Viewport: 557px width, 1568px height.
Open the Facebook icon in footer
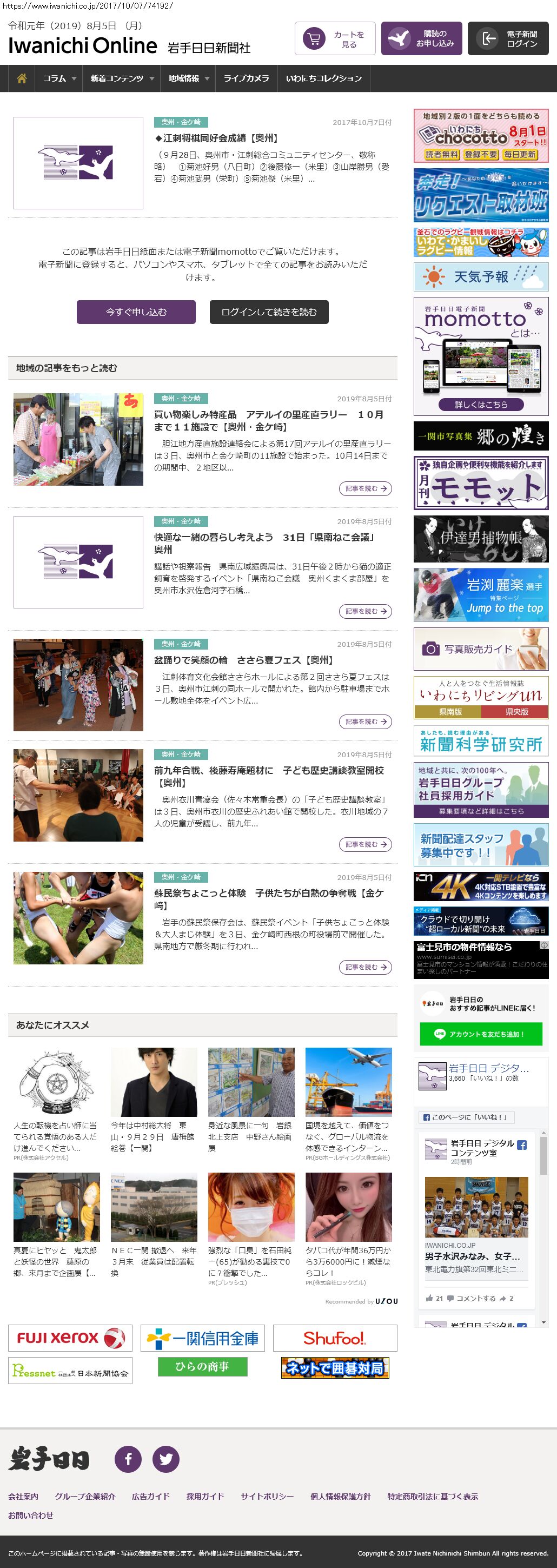click(128, 1458)
